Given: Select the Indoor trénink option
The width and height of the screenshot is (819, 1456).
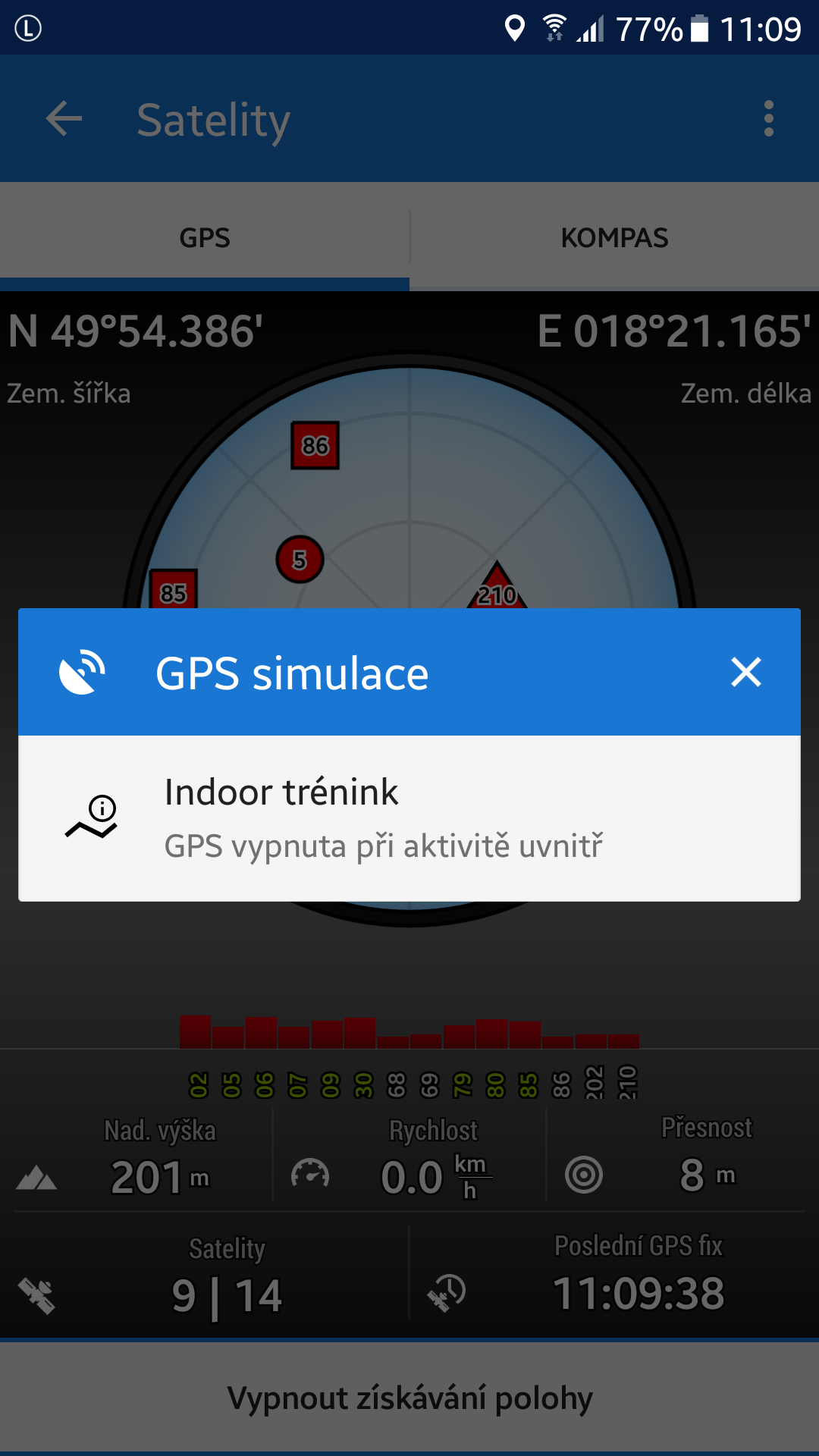Looking at the screenshot, I should tap(409, 818).
